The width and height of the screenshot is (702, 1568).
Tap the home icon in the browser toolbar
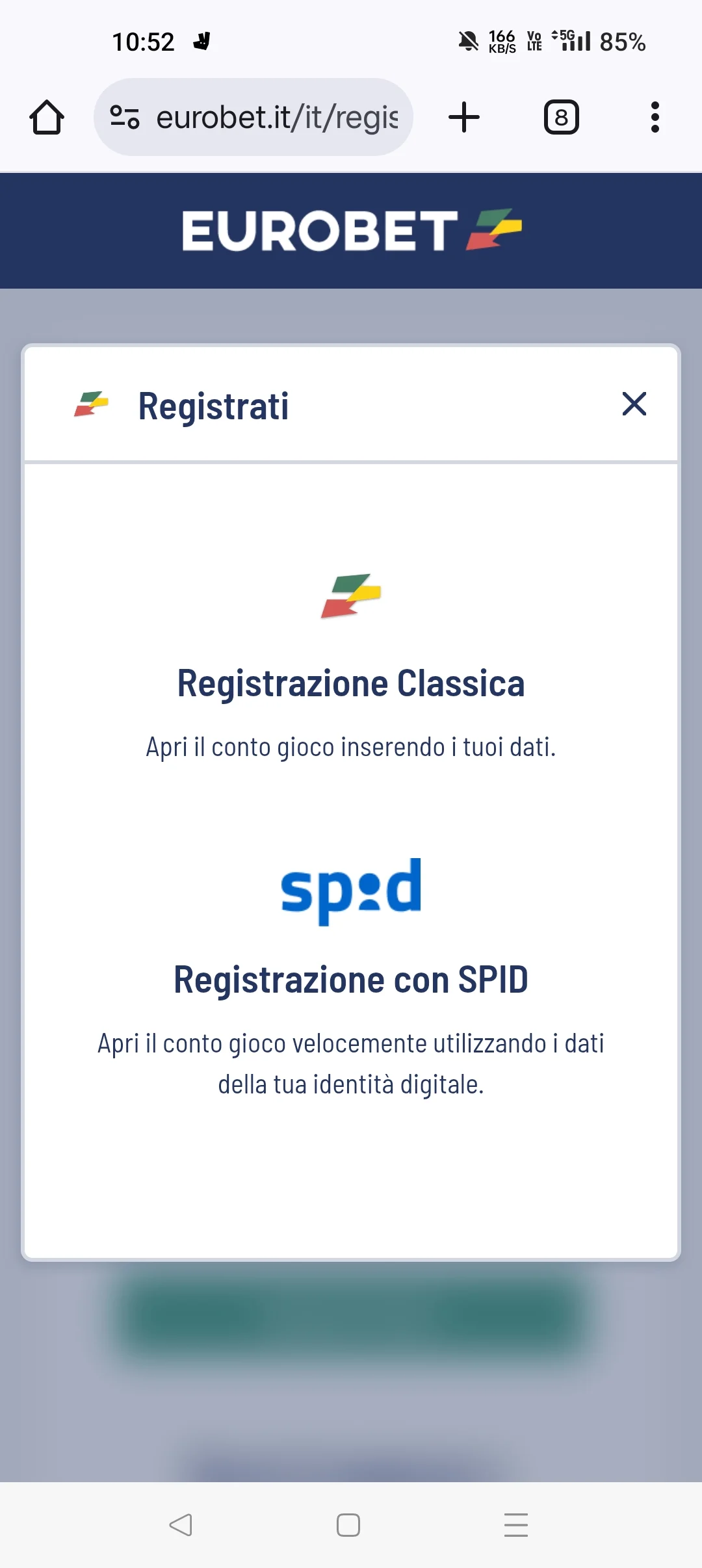[x=47, y=117]
